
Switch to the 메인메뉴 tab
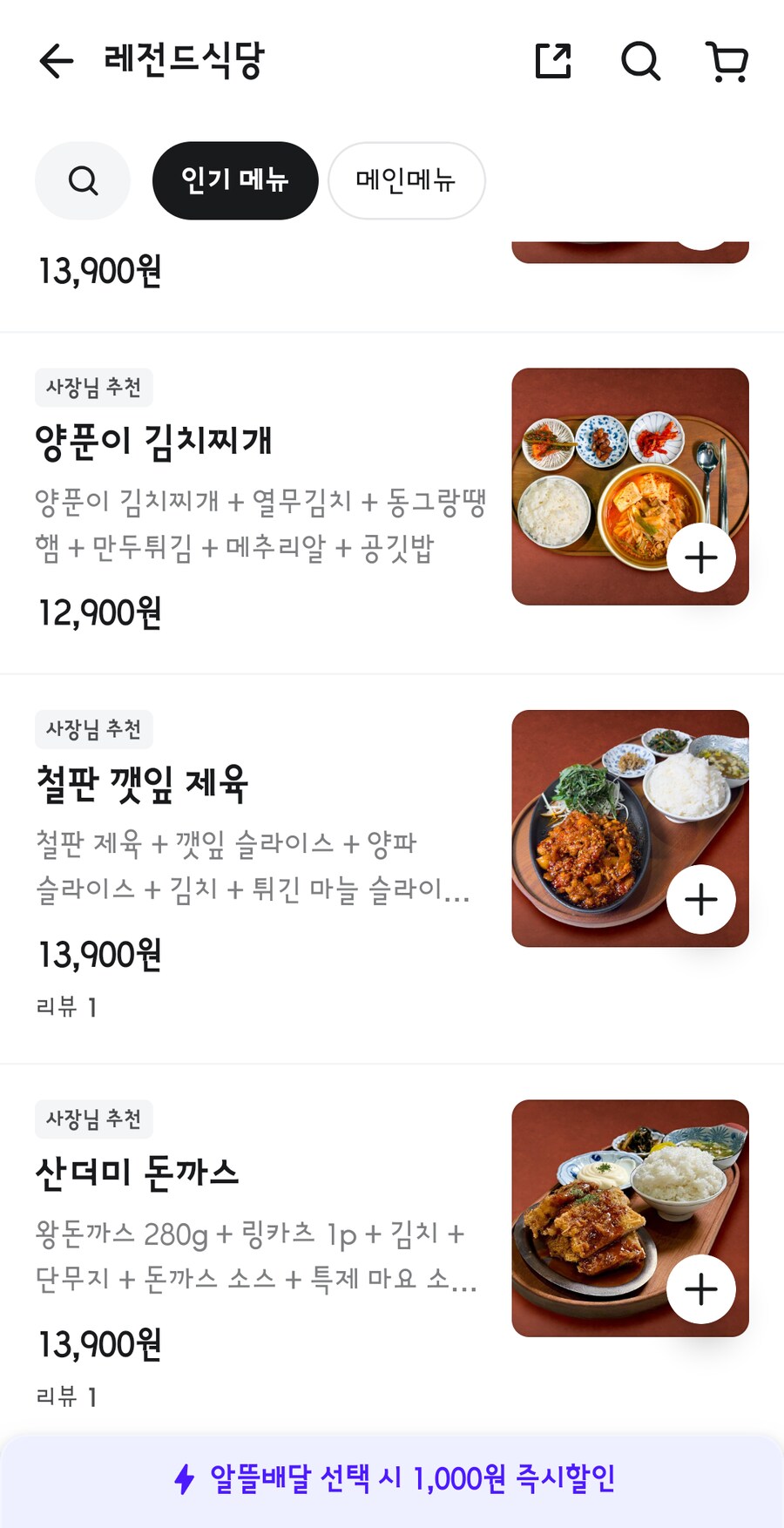pos(406,180)
